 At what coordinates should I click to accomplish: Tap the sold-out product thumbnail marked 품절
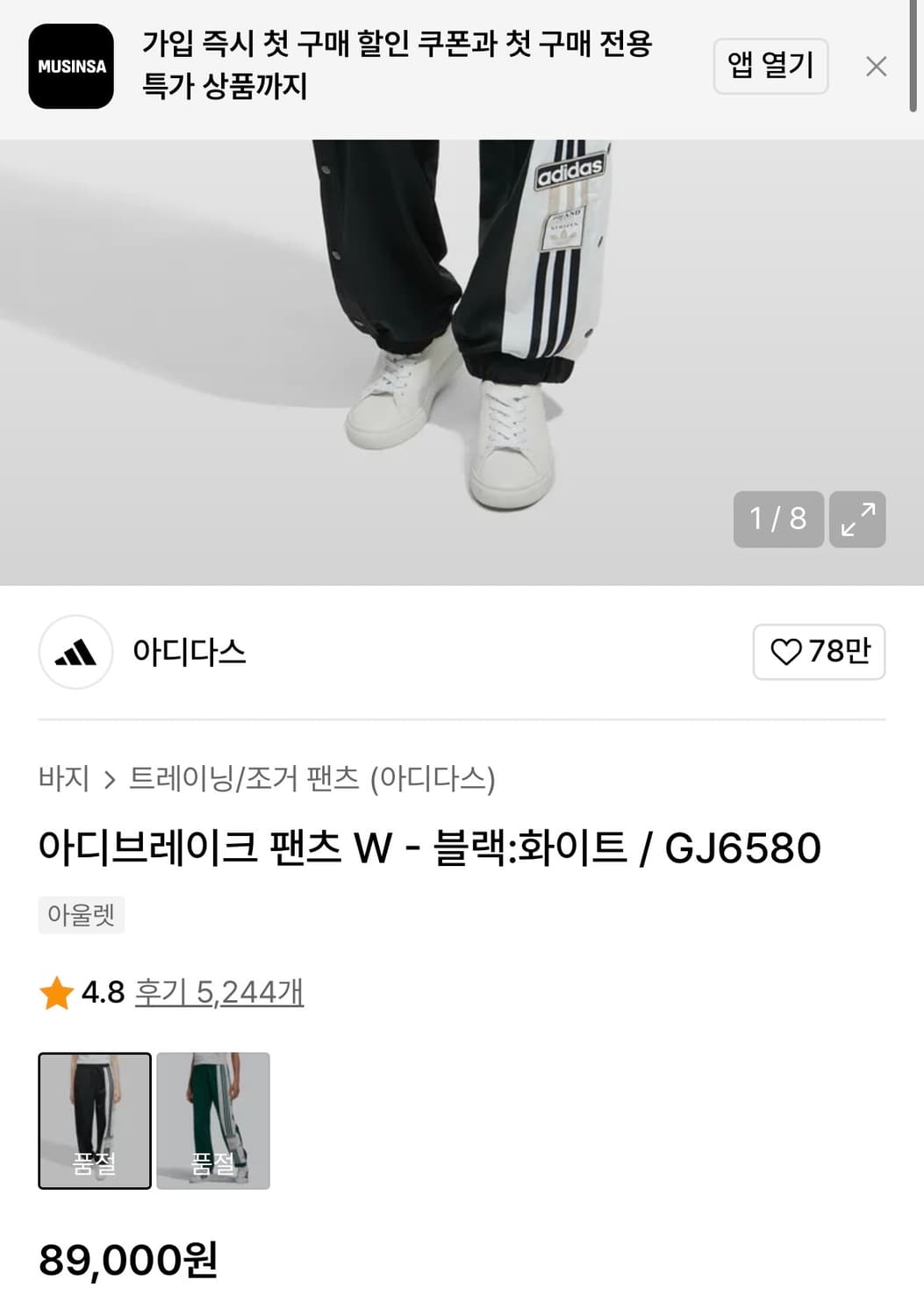click(94, 1121)
